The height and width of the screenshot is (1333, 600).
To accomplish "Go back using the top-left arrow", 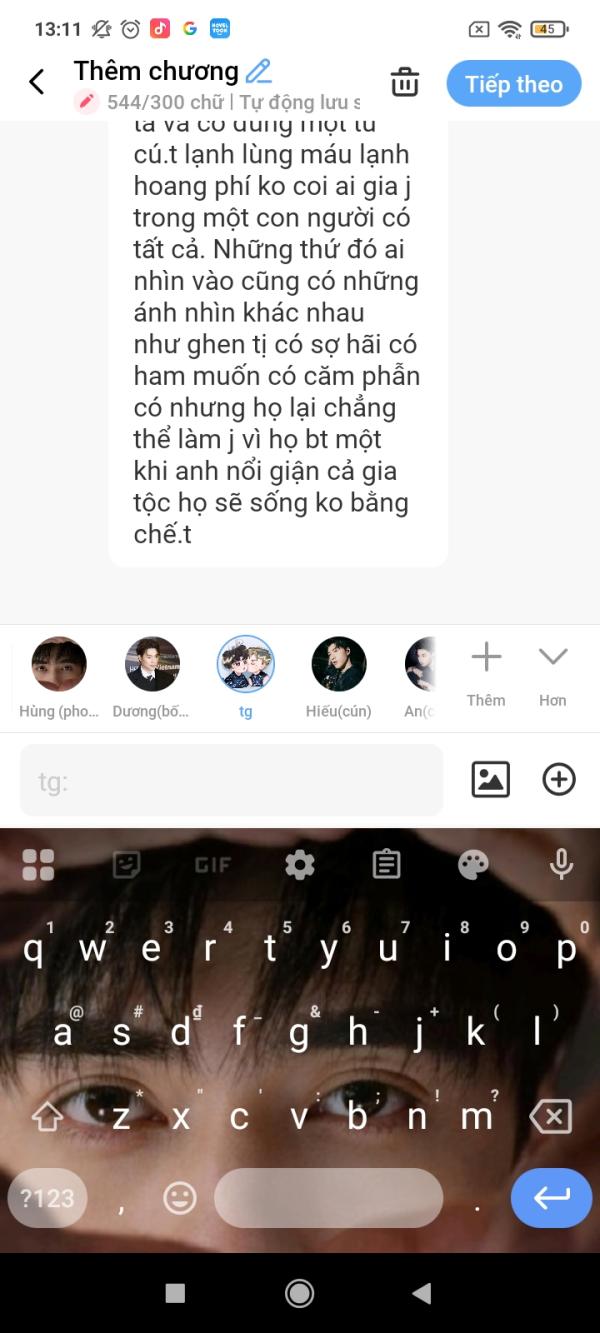I will pyautogui.click(x=37, y=82).
